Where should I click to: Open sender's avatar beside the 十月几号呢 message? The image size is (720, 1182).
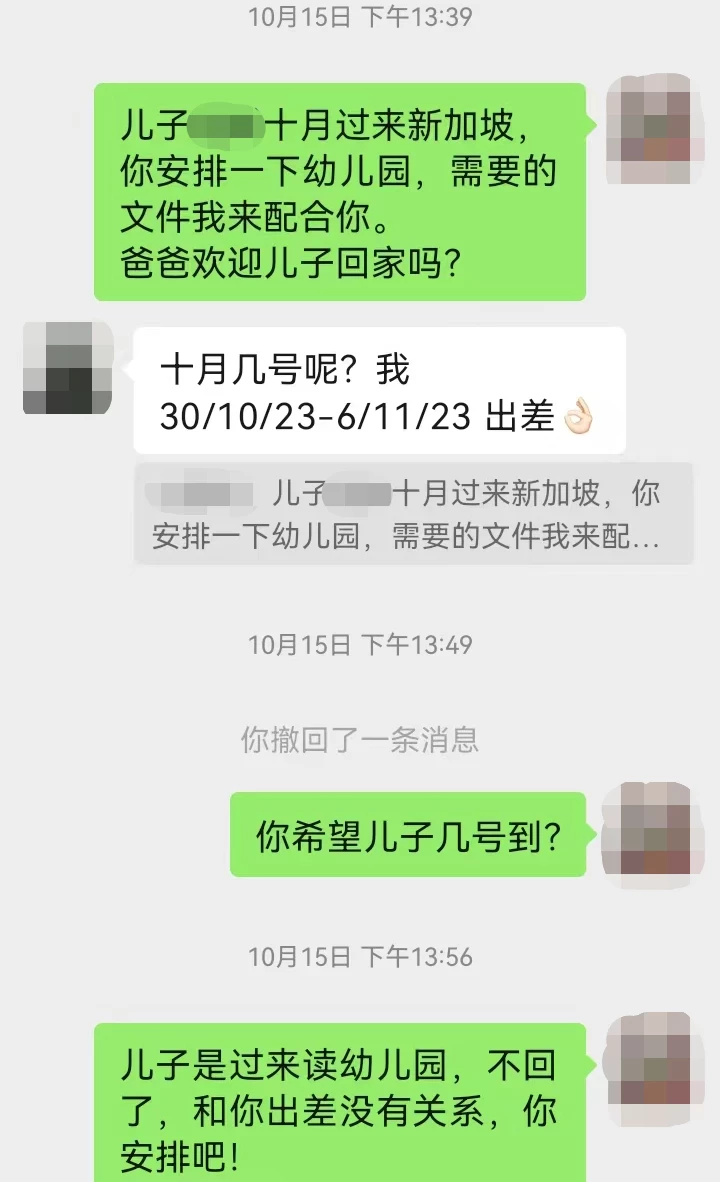point(67,368)
